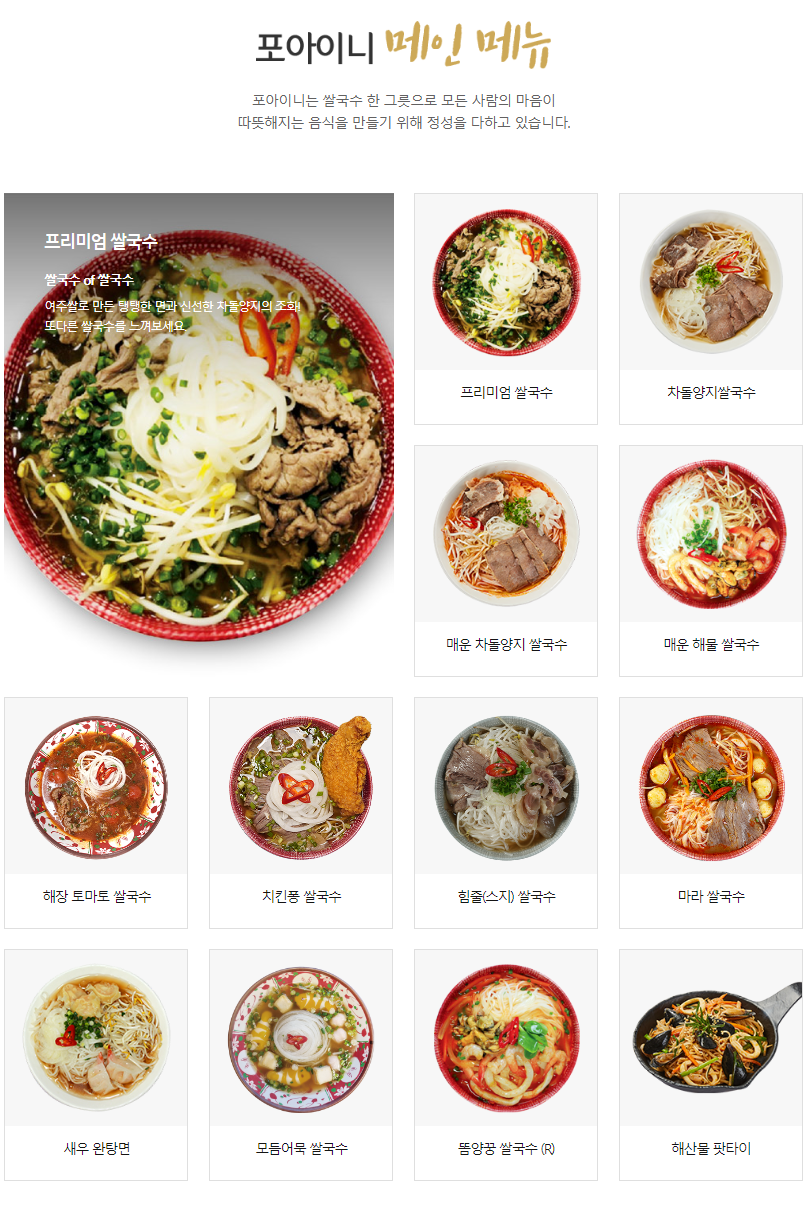View the 힘줄(스지) 쌀국수 card
The image size is (808, 1209).
(x=505, y=812)
